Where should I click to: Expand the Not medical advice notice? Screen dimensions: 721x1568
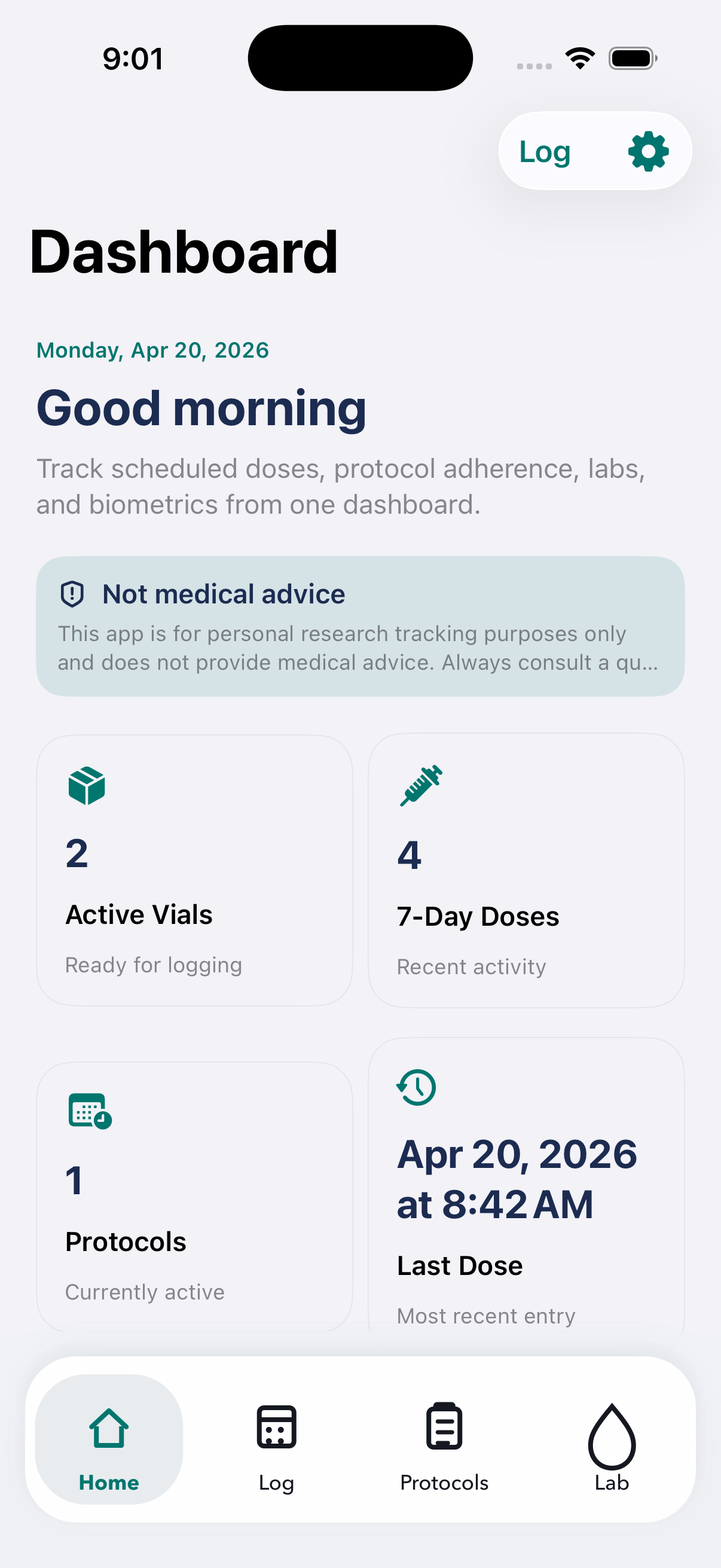(x=360, y=626)
